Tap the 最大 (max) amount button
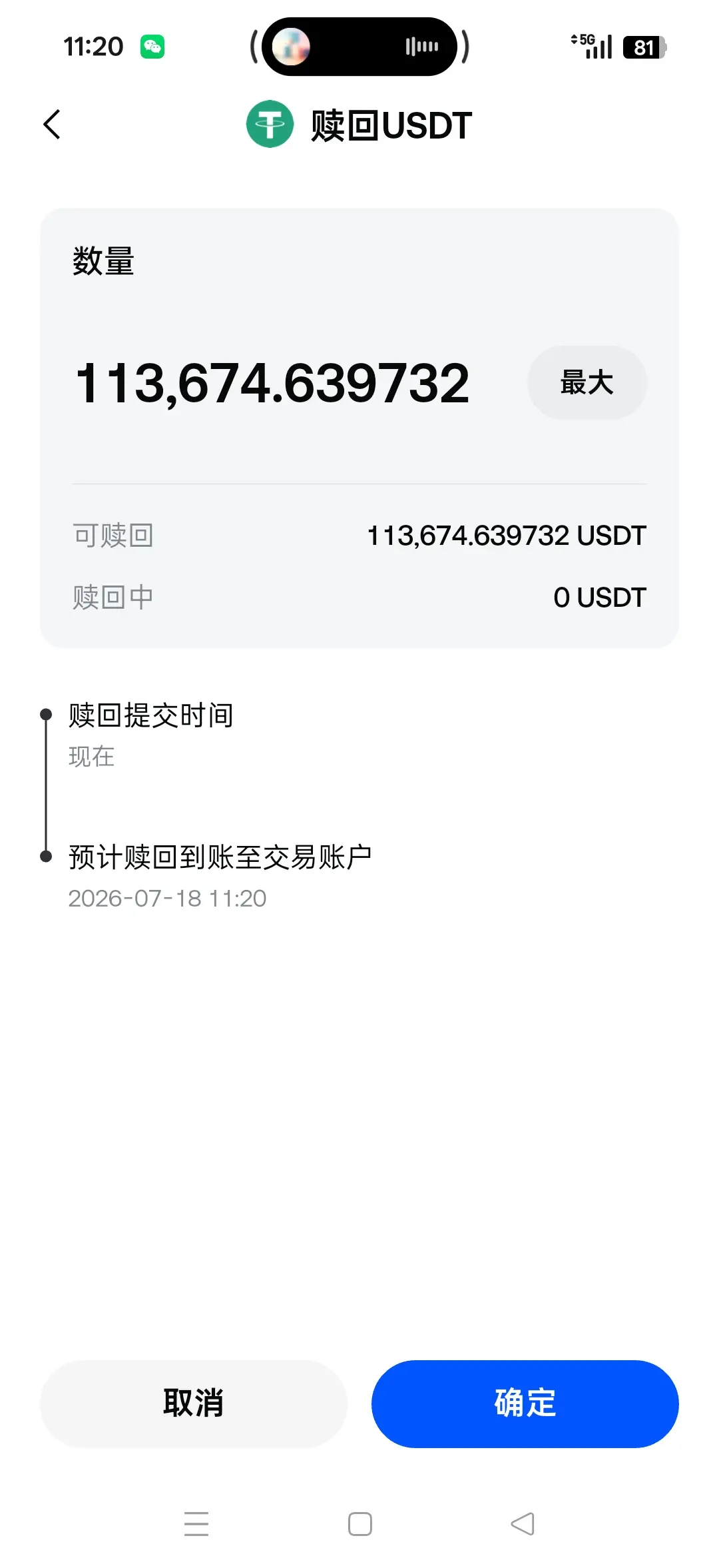The image size is (719, 1568). (x=587, y=382)
